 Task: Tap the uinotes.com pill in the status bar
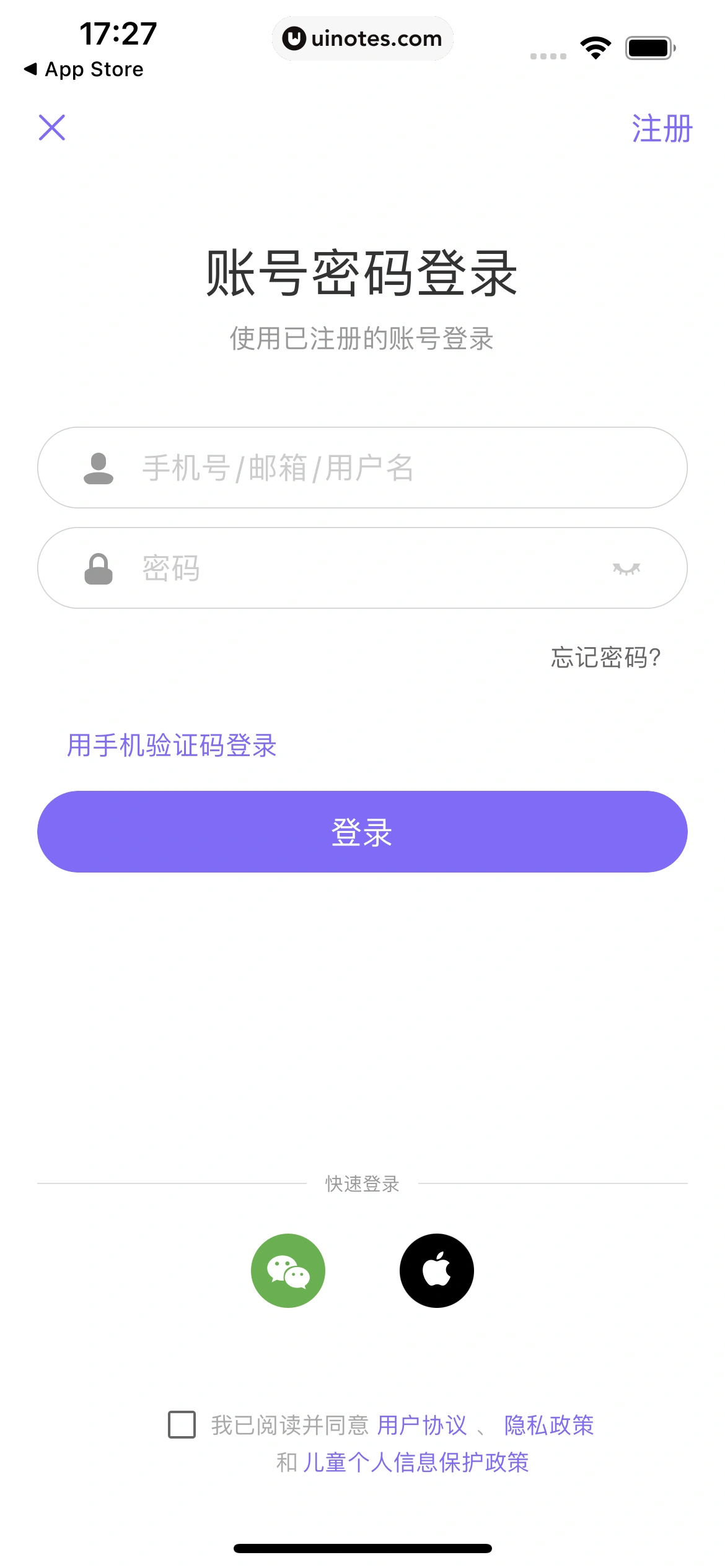coord(362,38)
